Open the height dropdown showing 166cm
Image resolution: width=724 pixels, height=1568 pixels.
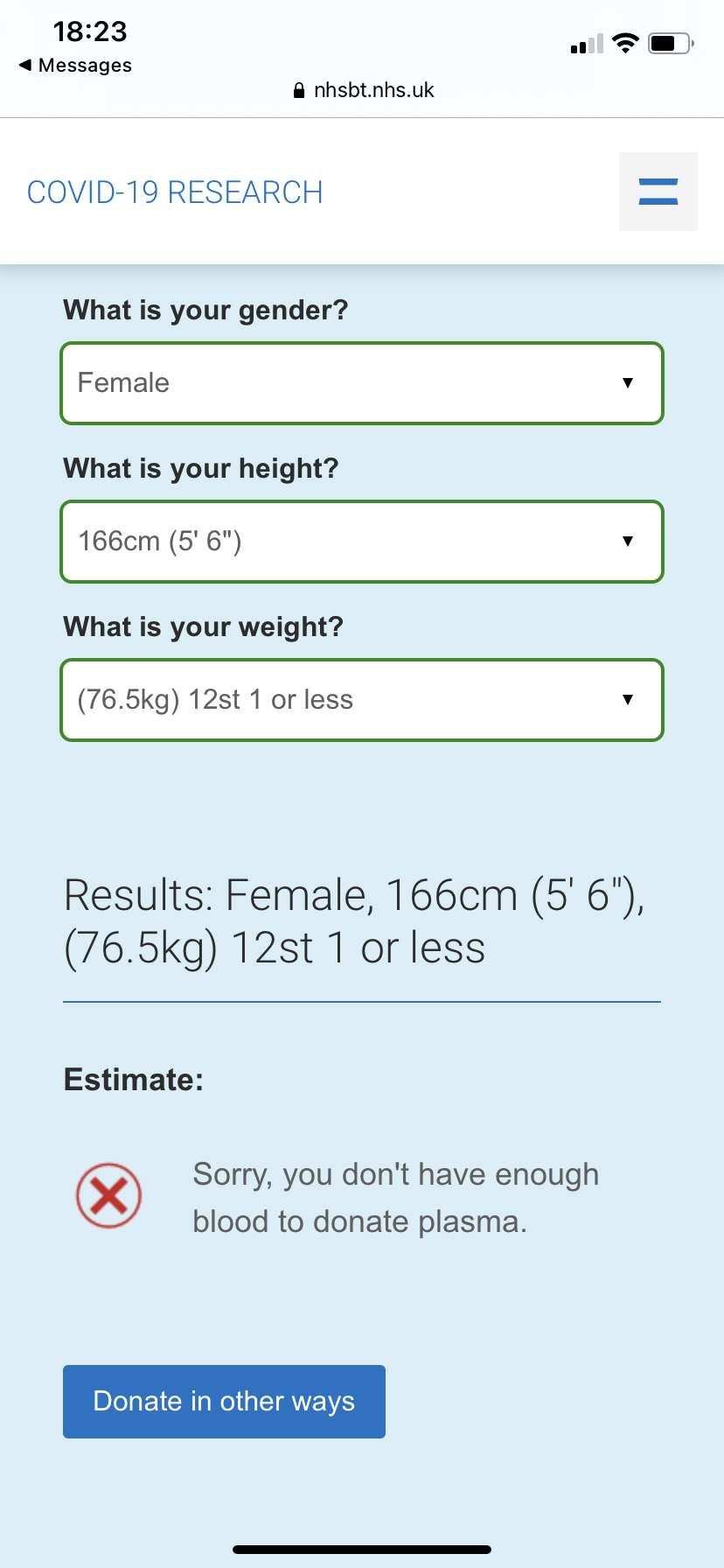click(x=362, y=542)
